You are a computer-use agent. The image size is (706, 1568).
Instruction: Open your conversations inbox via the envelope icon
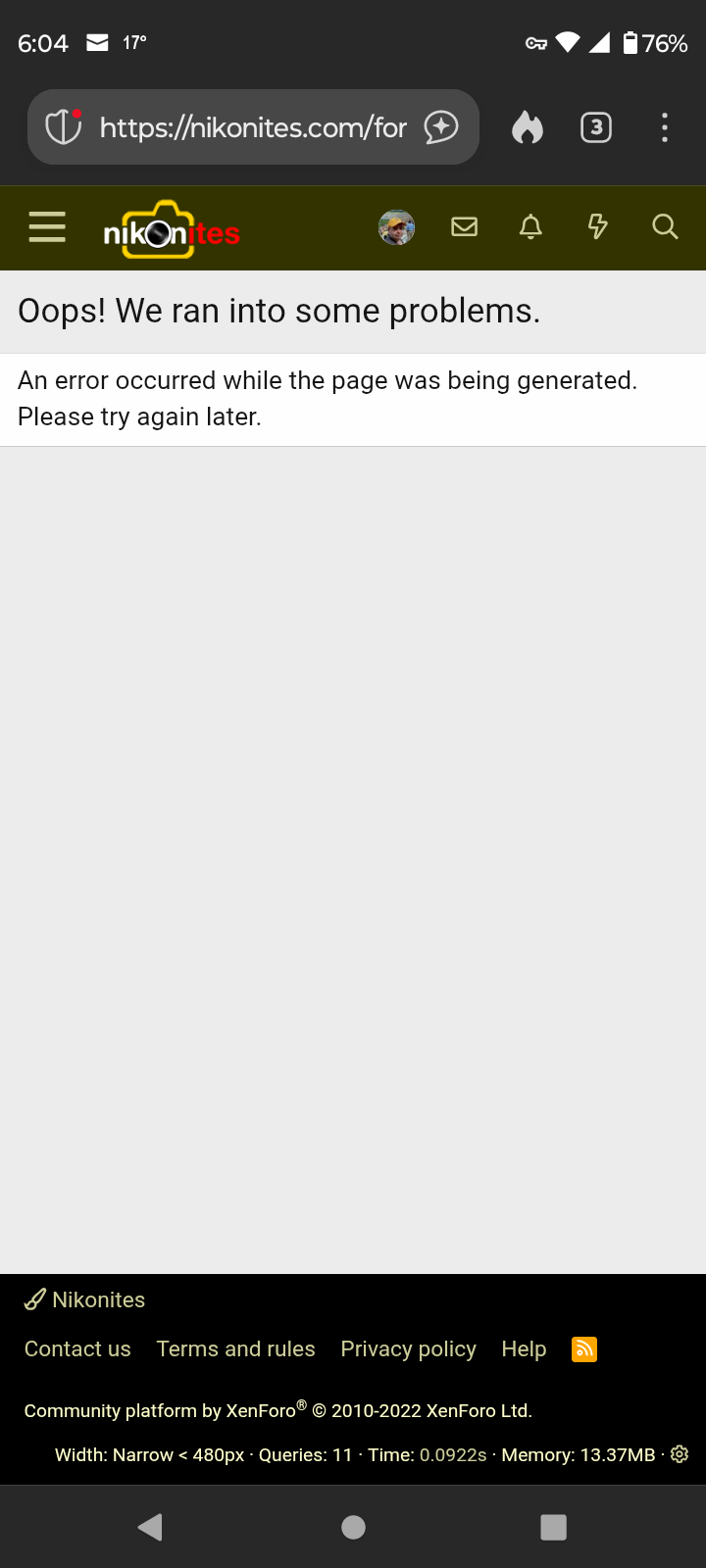tap(464, 226)
